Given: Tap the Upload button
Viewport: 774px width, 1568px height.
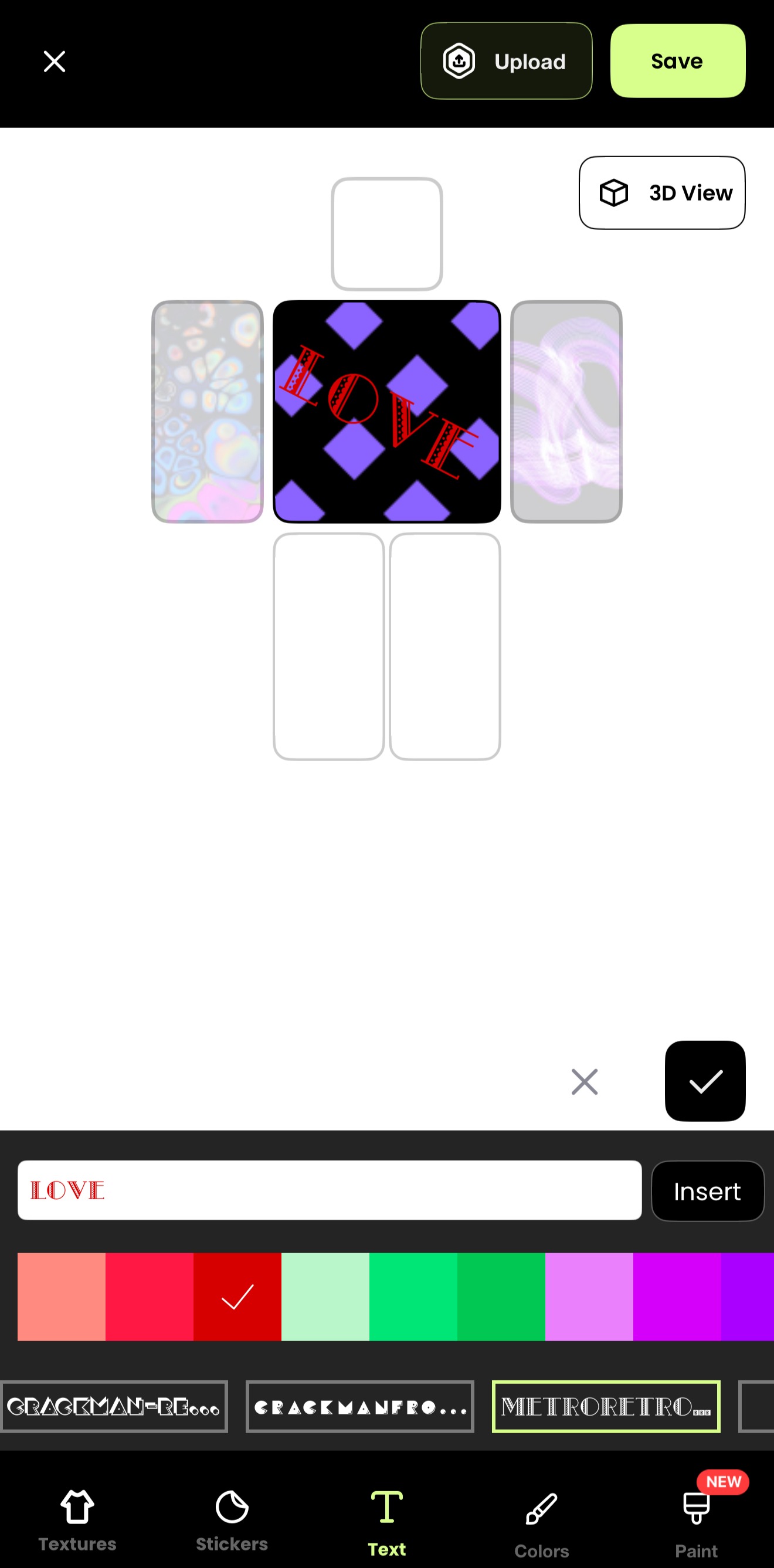Looking at the screenshot, I should [x=505, y=62].
